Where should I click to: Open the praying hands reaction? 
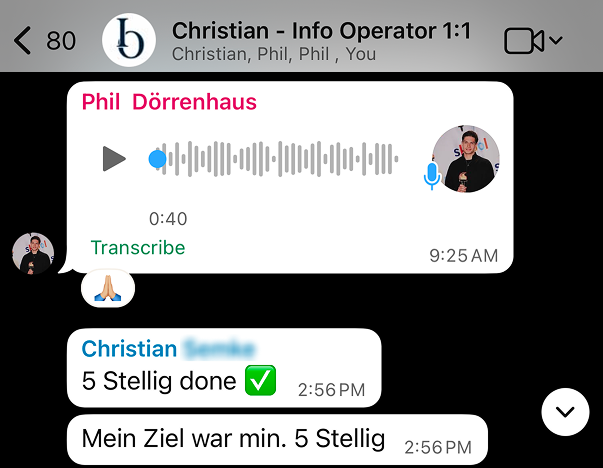[x=107, y=290]
